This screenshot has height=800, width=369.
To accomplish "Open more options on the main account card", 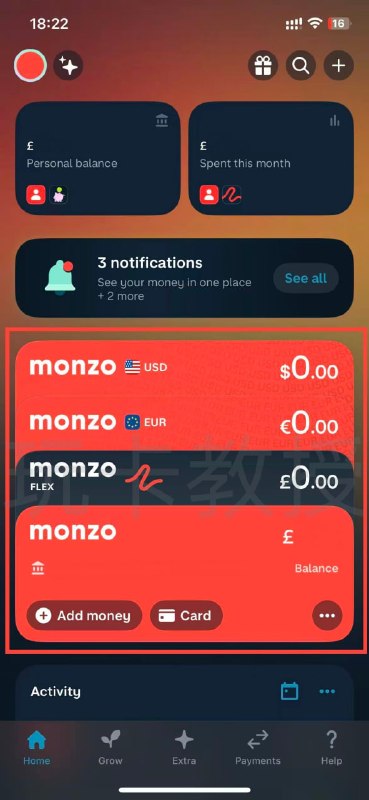I will [x=327, y=616].
